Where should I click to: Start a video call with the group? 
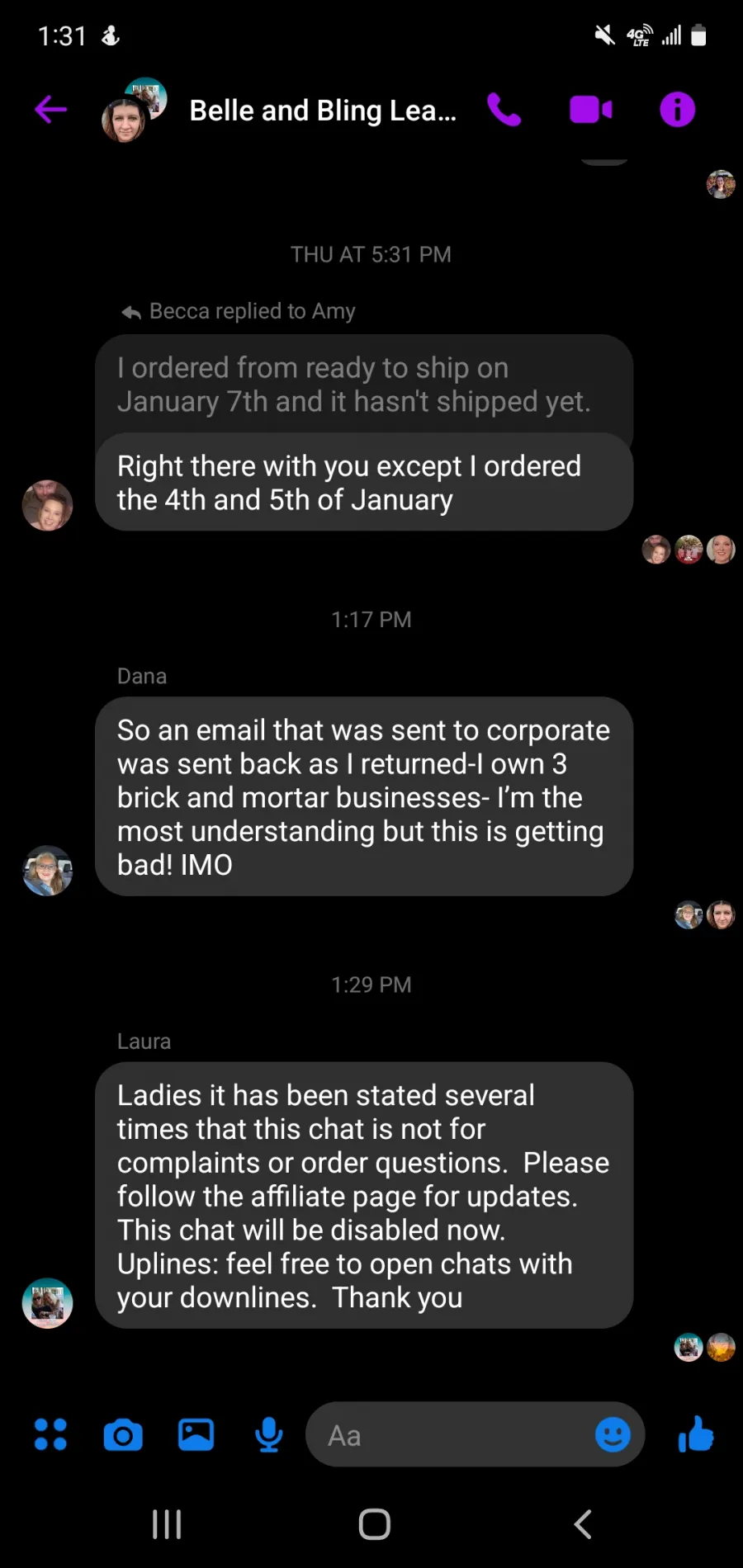[591, 109]
